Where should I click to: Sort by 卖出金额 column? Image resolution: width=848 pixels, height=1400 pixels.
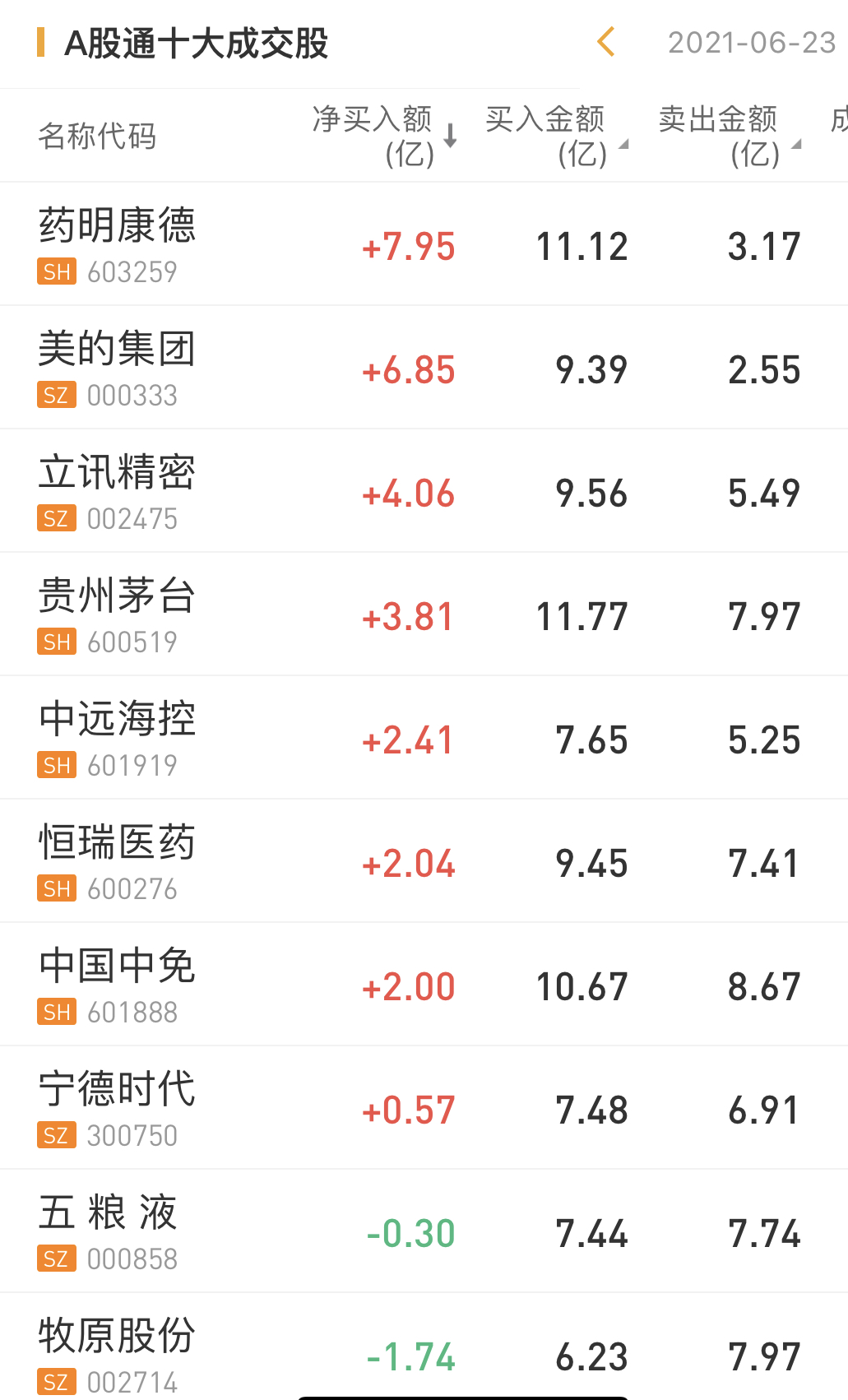(x=728, y=136)
